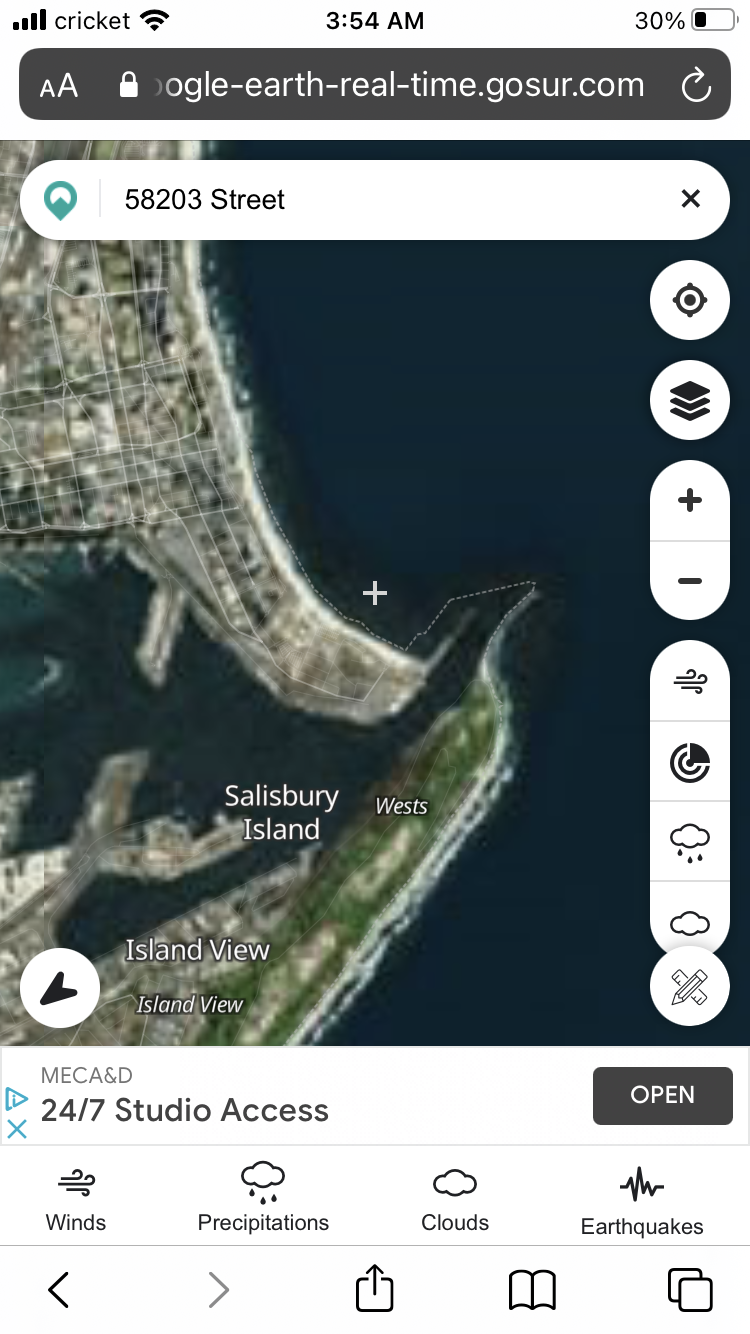Enable the wind overlay on the map
The height and width of the screenshot is (1334, 750).
coord(690,682)
